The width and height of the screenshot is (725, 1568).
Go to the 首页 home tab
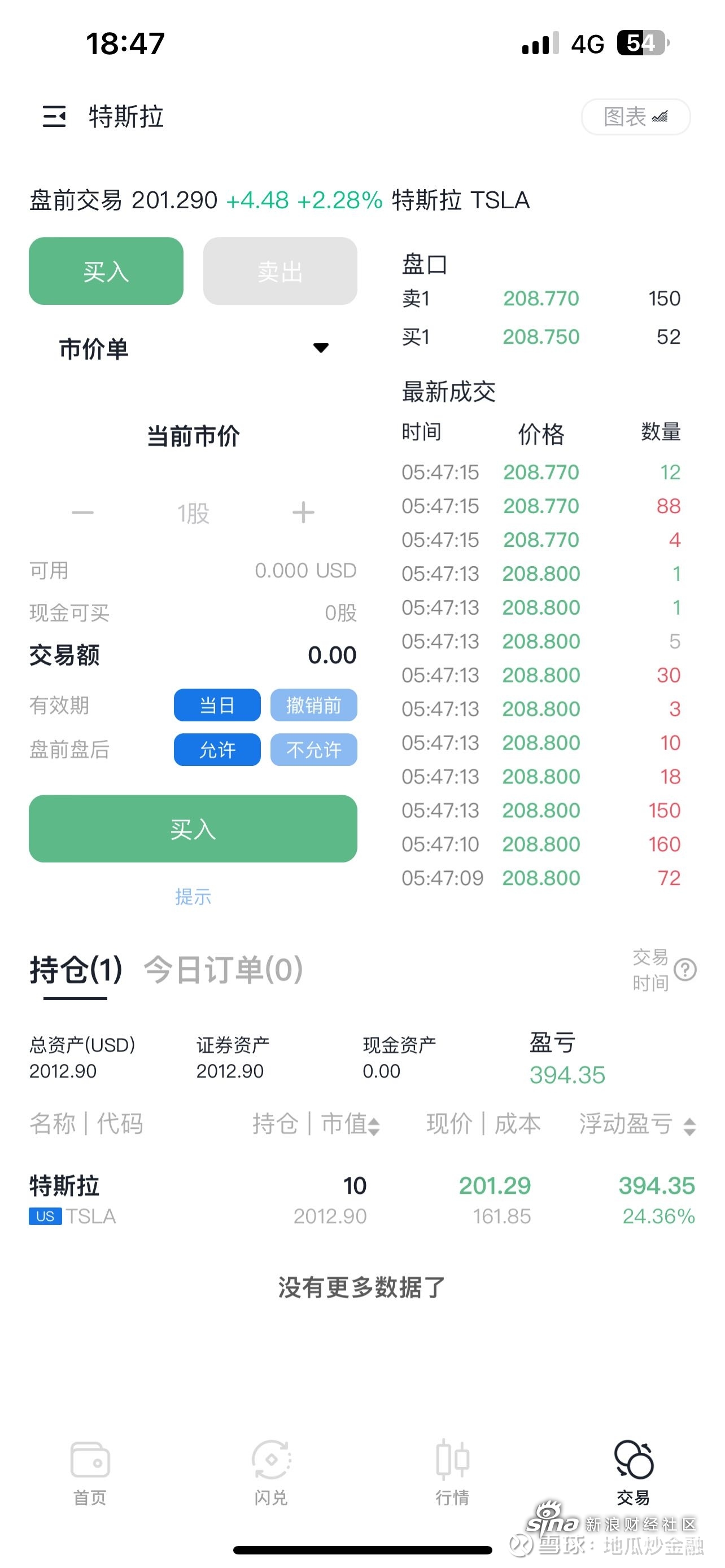(x=90, y=1473)
